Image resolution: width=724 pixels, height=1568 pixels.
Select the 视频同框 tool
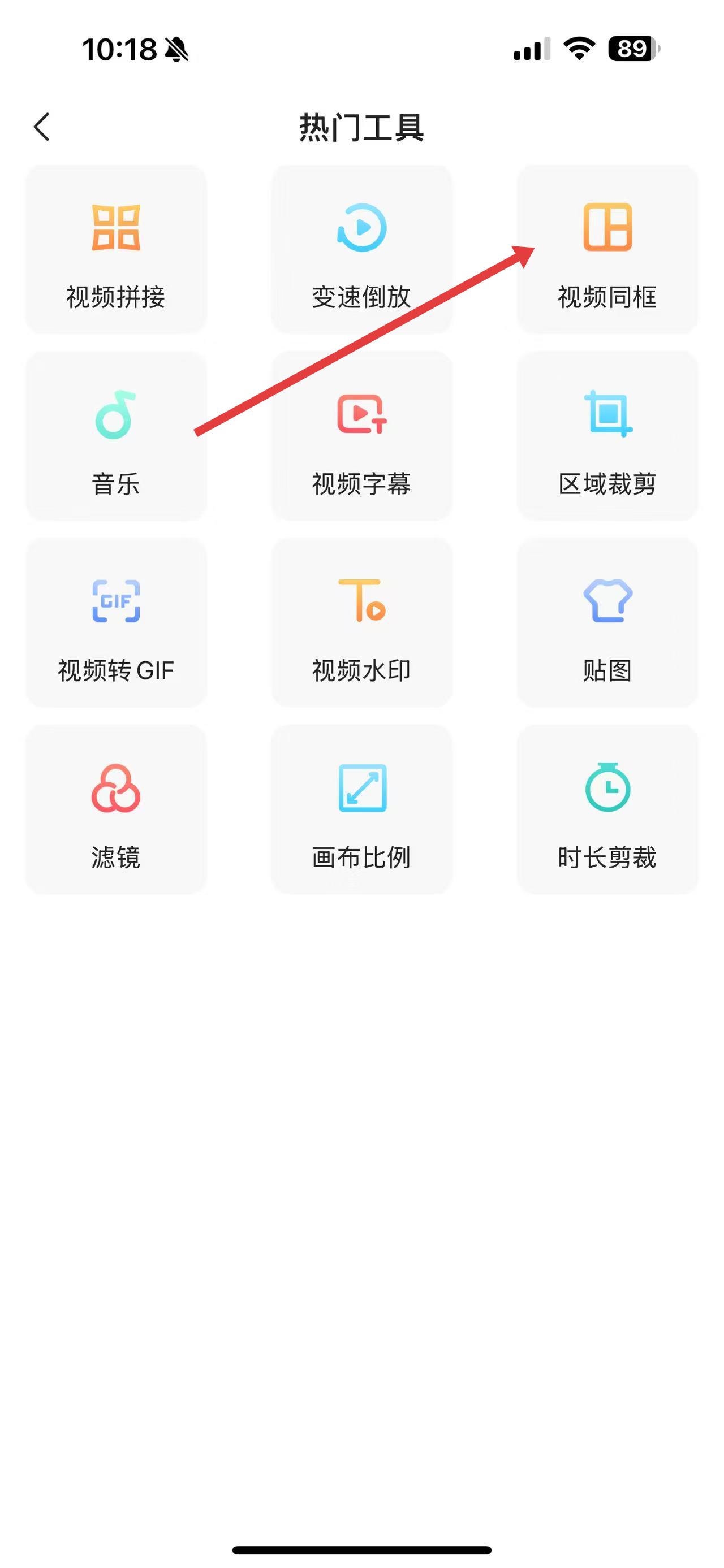607,250
